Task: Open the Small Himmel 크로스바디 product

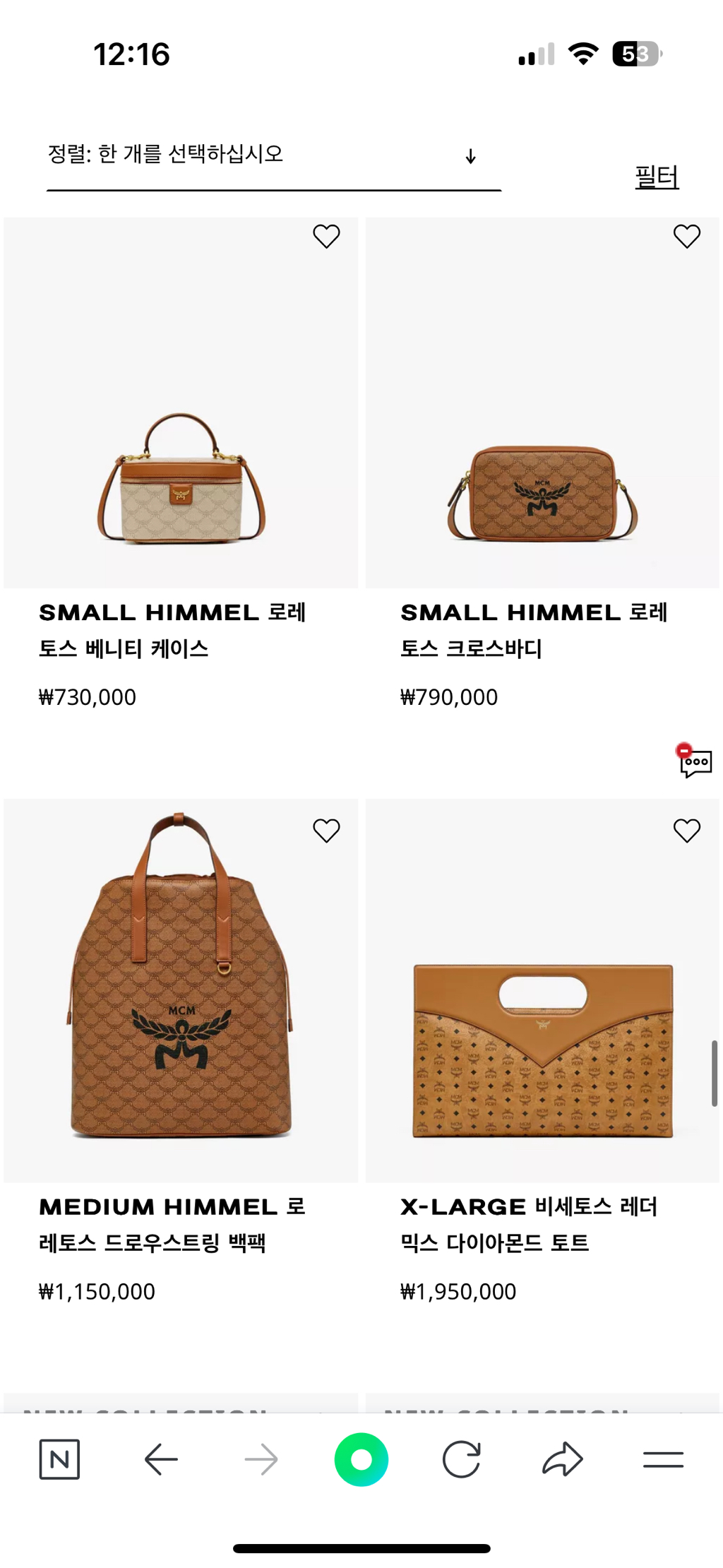Action: (542, 403)
